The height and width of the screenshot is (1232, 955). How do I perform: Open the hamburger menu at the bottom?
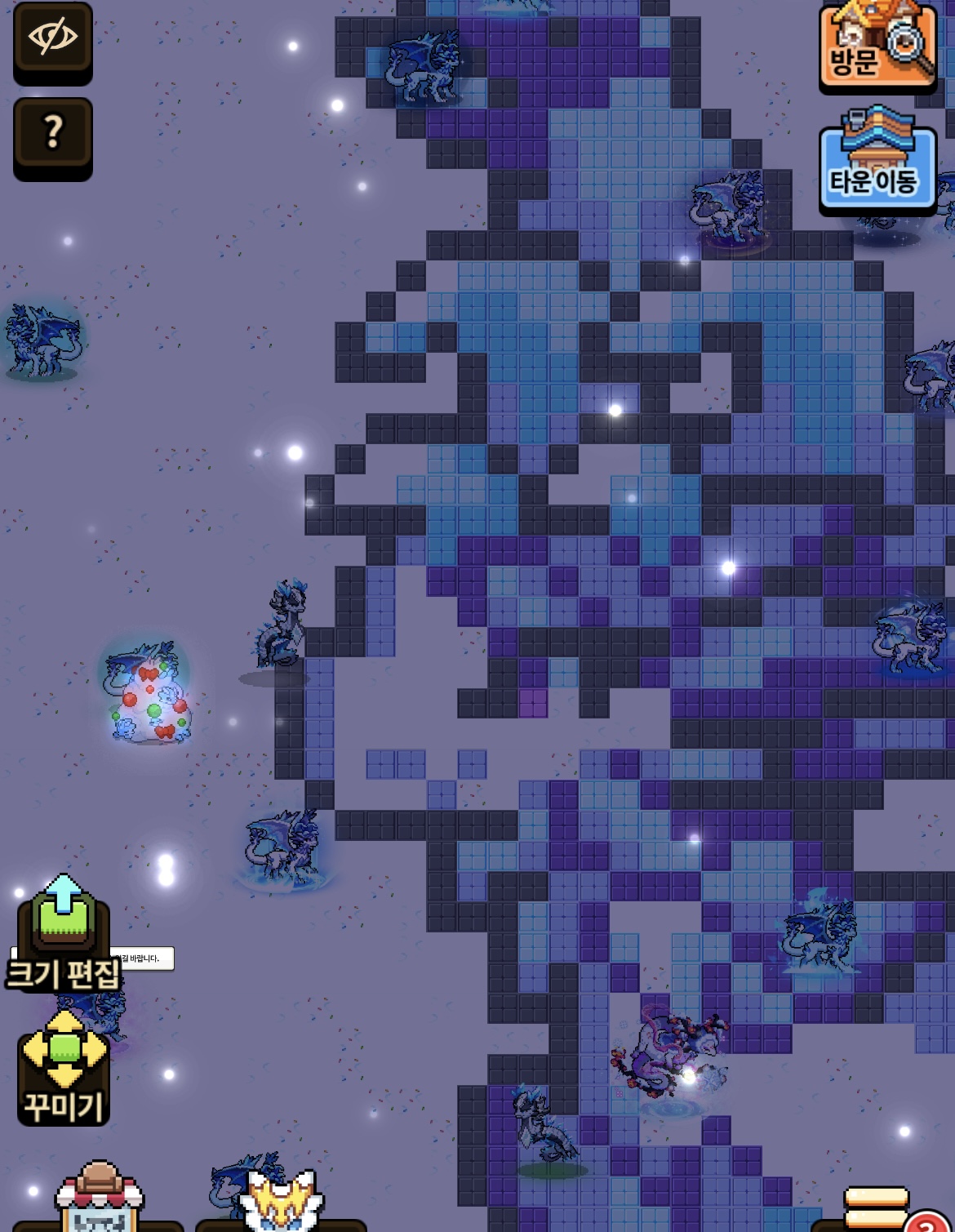coord(876,1208)
